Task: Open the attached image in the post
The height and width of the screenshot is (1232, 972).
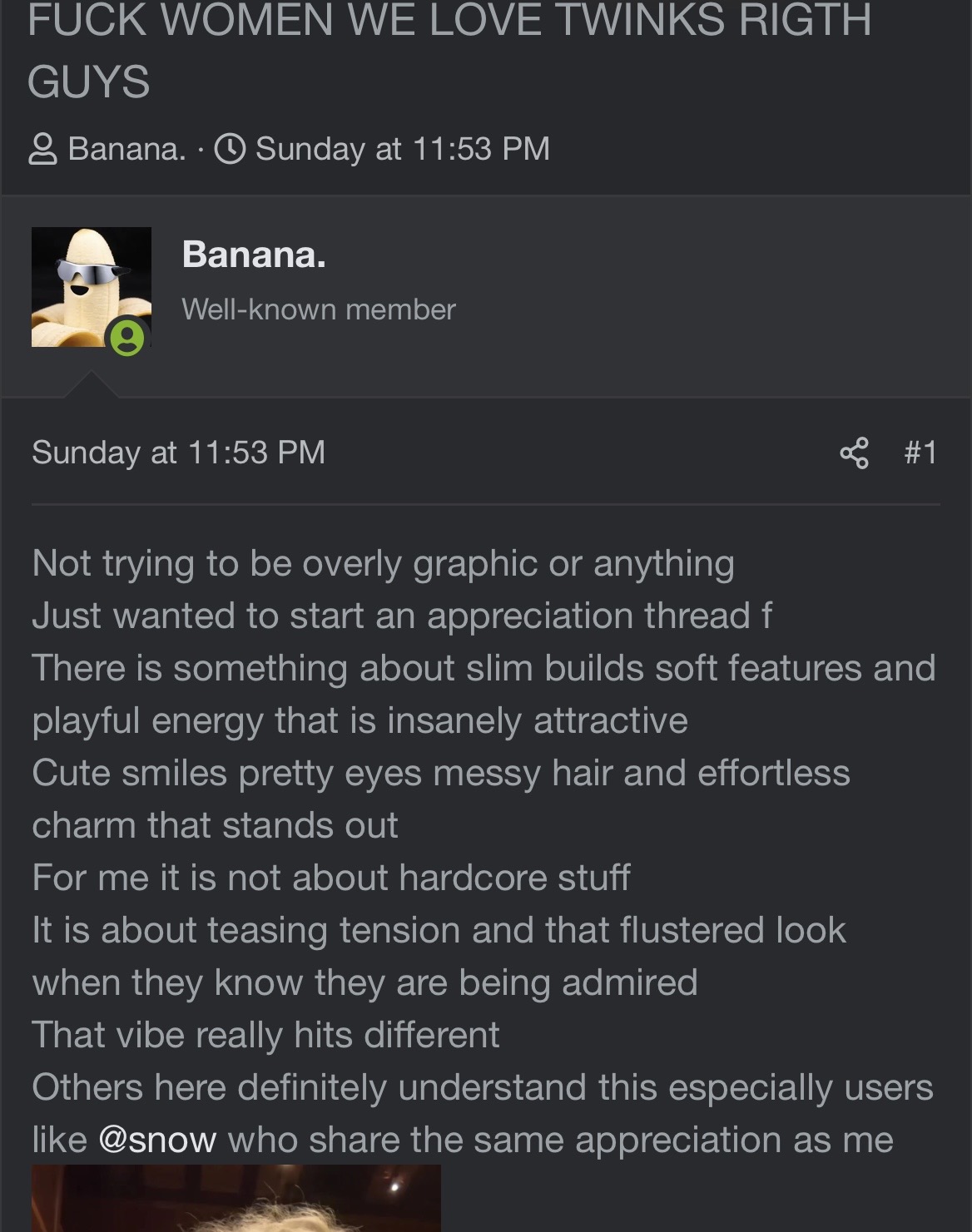Action: click(x=236, y=1199)
